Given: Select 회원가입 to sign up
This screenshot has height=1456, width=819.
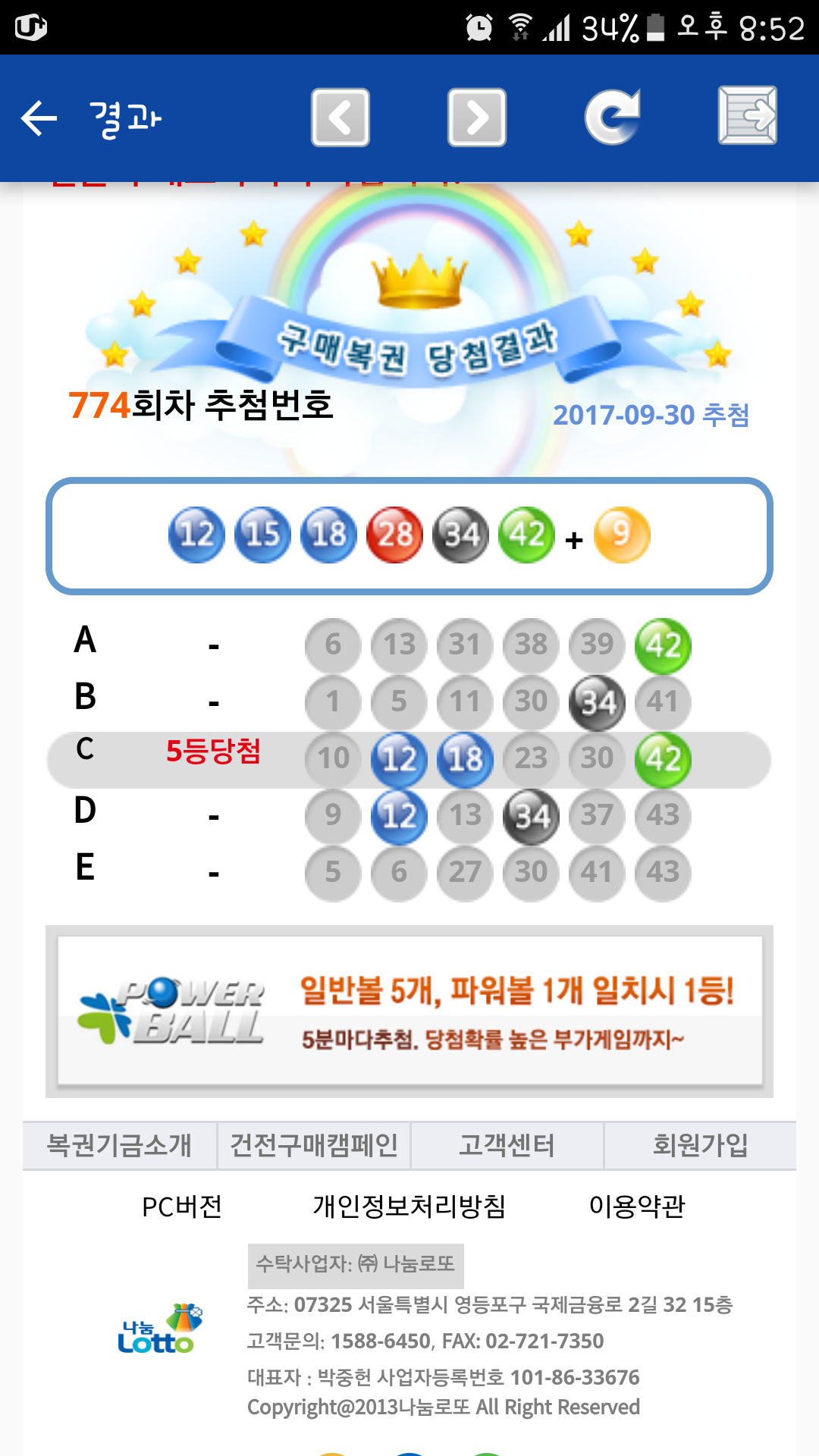Looking at the screenshot, I should [x=700, y=1145].
